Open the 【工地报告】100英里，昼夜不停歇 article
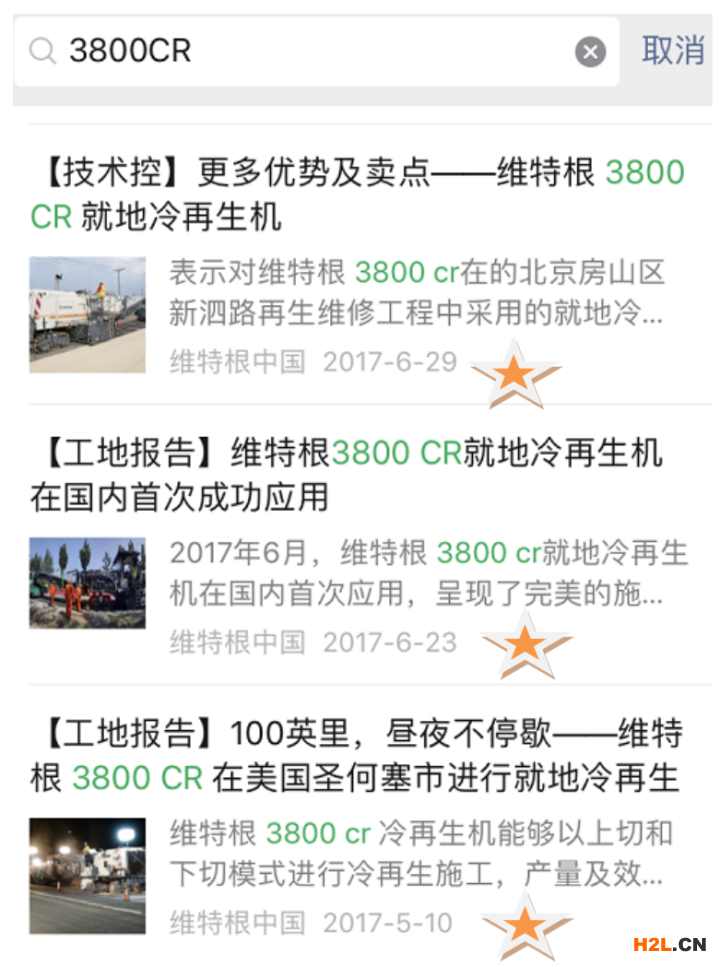 click(x=355, y=757)
